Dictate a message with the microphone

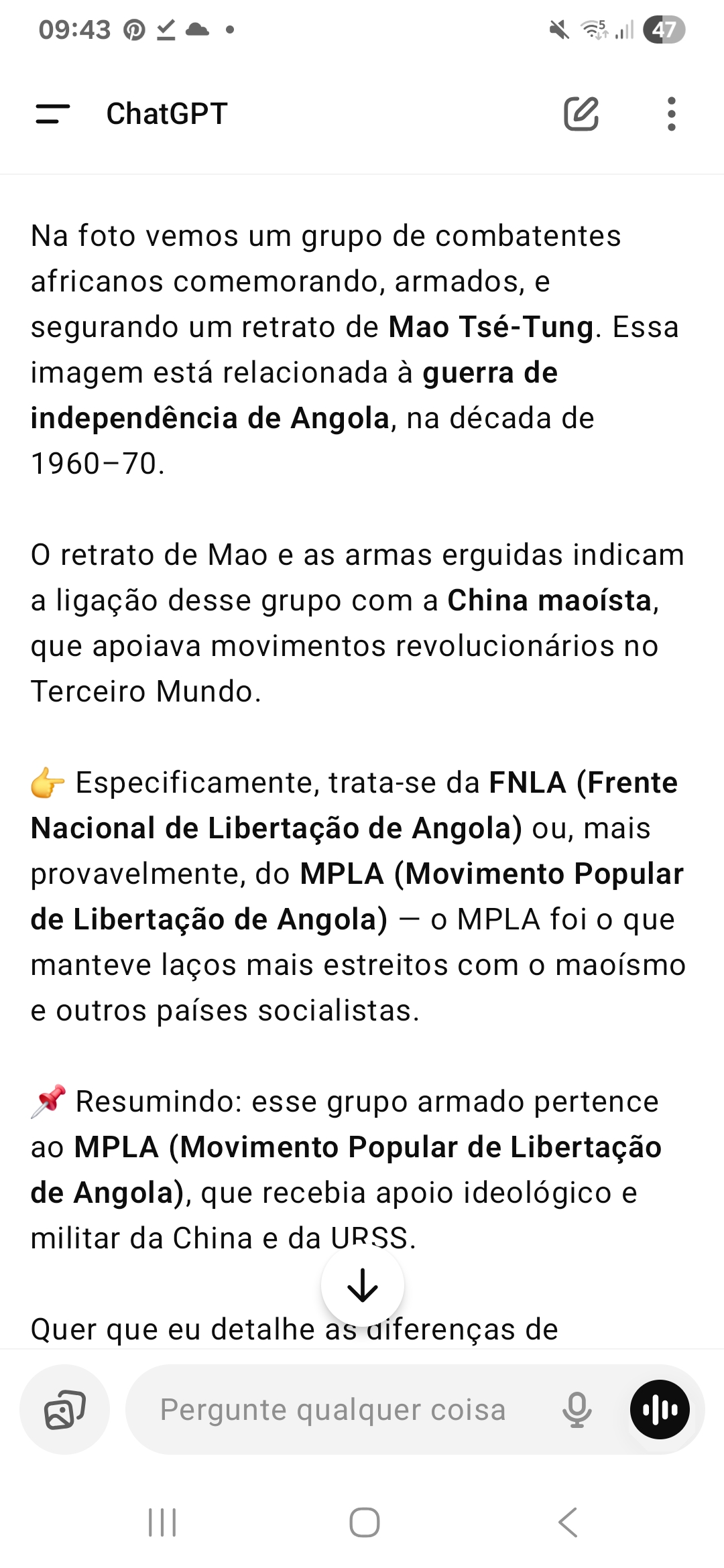[577, 1410]
